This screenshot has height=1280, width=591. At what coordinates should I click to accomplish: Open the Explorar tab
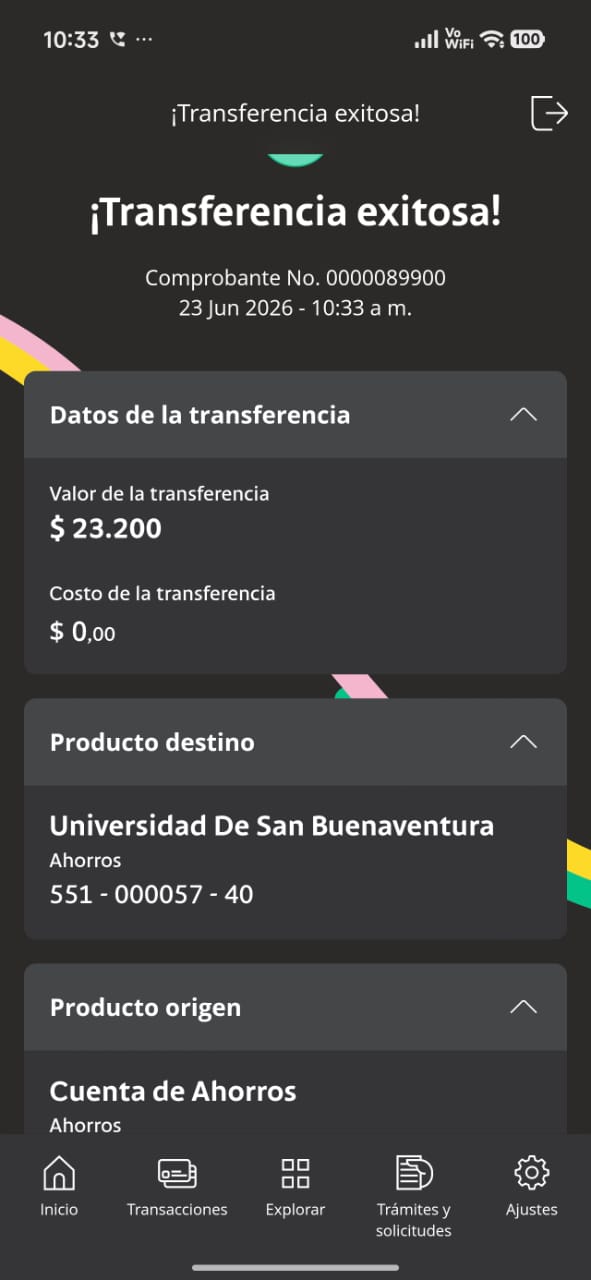(295, 1186)
